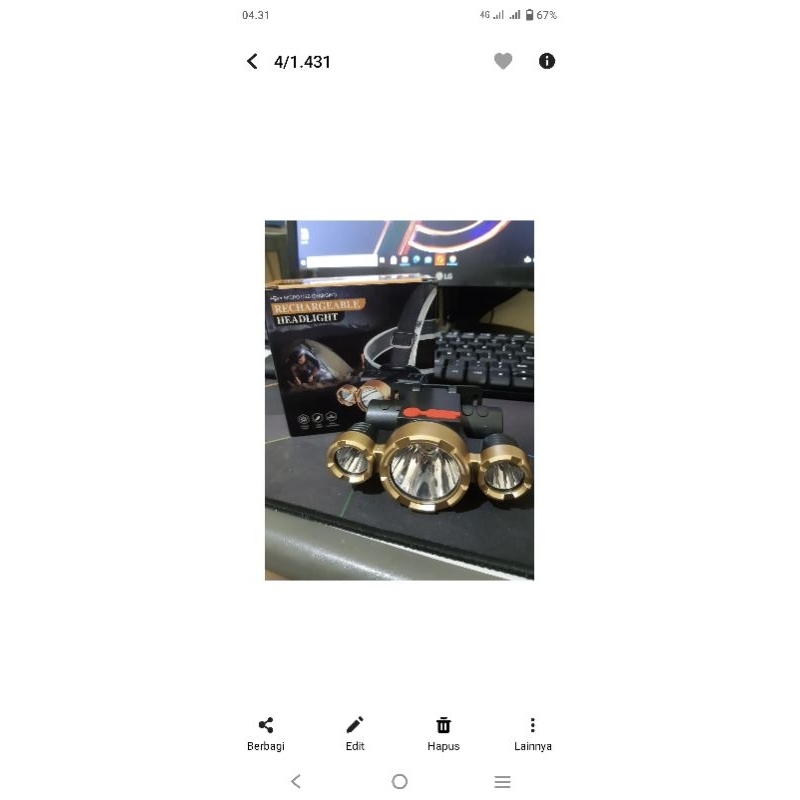
Task: Share the photo via Berbagi
Action: [x=266, y=733]
